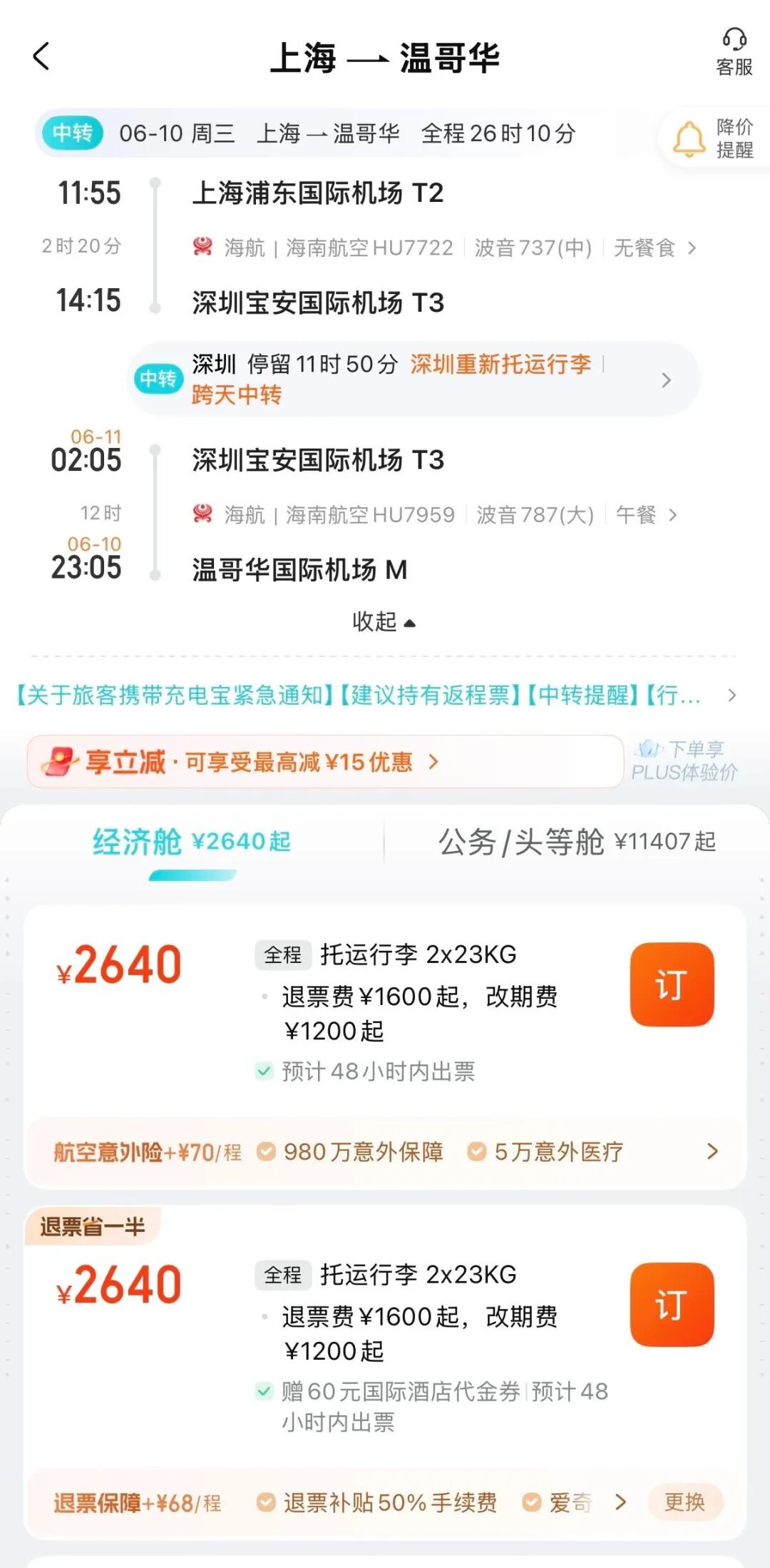Tap the Hainan Airlines logo on flight HU7722
Image resolution: width=770 pixels, height=1568 pixels.
point(203,248)
